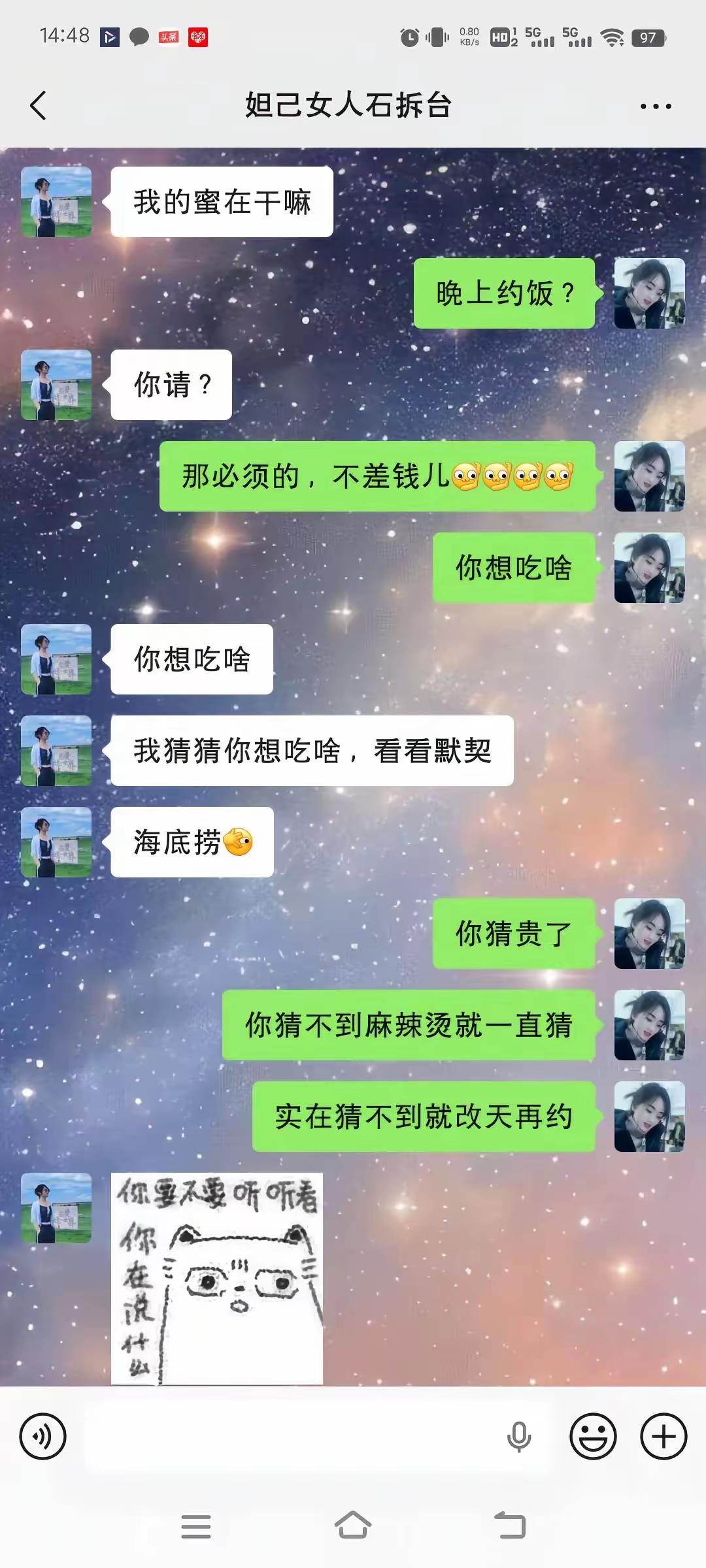
Task: Tap the Wi-Fi status bar icon
Action: [612, 38]
